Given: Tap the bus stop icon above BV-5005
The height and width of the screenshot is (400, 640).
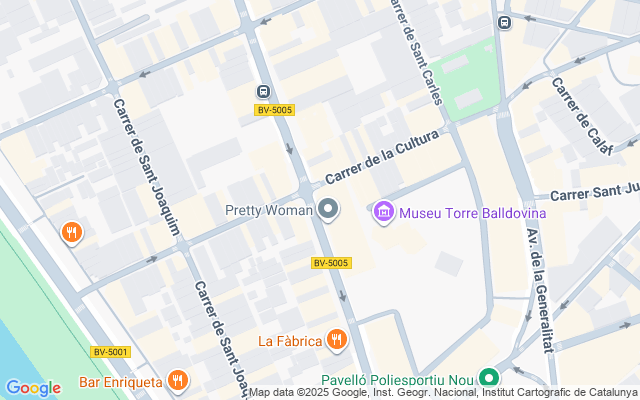Looking at the screenshot, I should (x=263, y=91).
